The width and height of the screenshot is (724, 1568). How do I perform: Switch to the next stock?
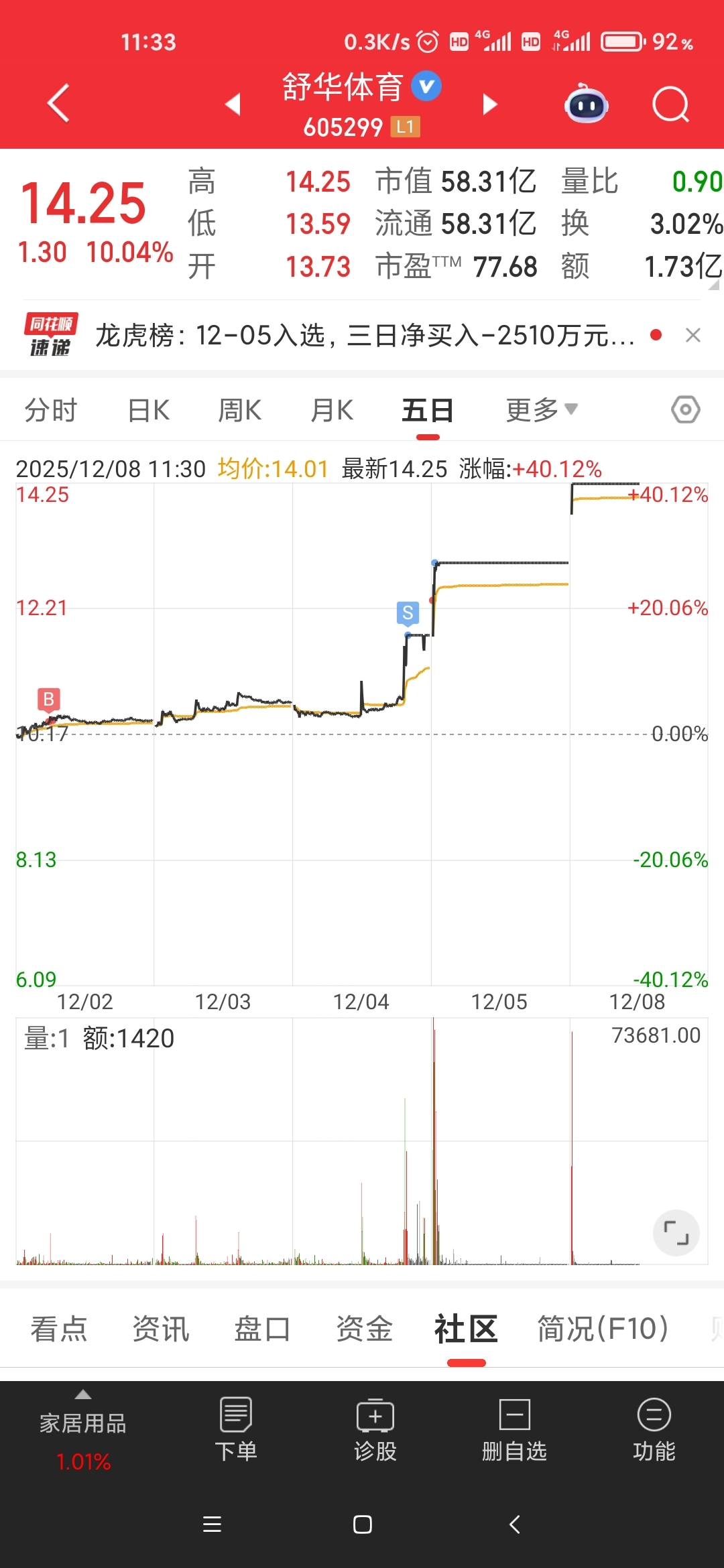[490, 104]
